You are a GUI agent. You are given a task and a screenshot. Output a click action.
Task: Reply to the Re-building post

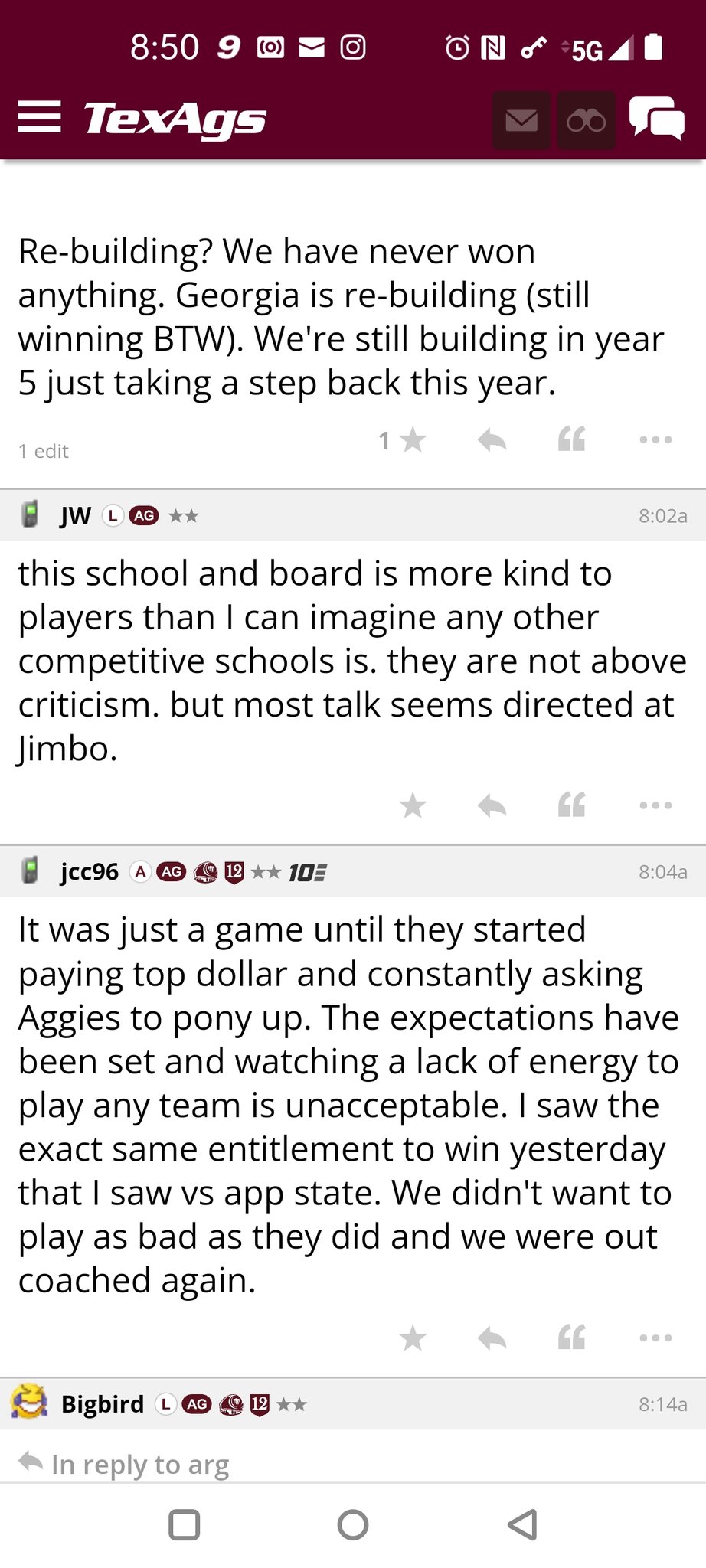click(492, 439)
